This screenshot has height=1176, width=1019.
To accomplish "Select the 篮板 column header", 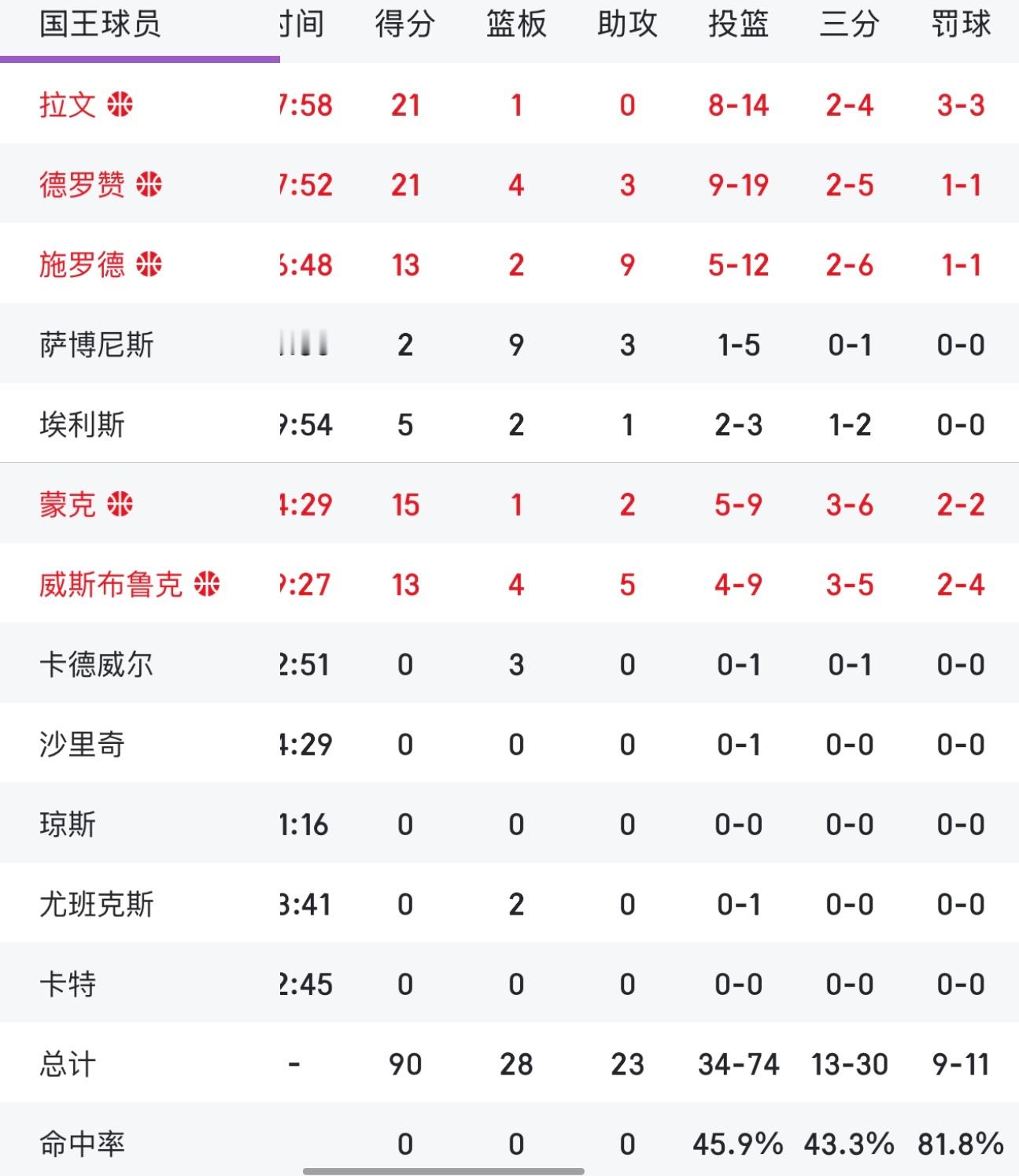I will pyautogui.click(x=515, y=24).
